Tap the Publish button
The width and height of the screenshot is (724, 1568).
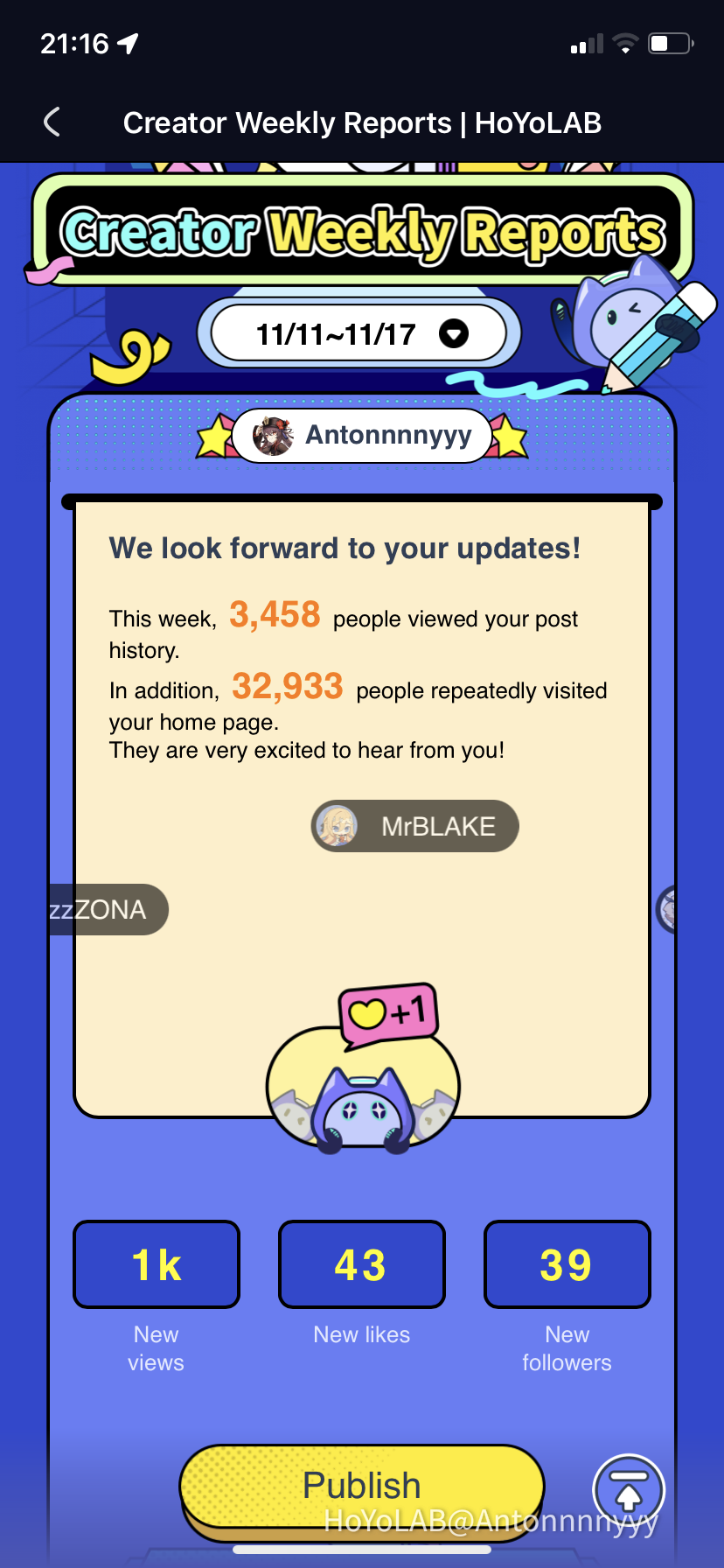tap(361, 1486)
